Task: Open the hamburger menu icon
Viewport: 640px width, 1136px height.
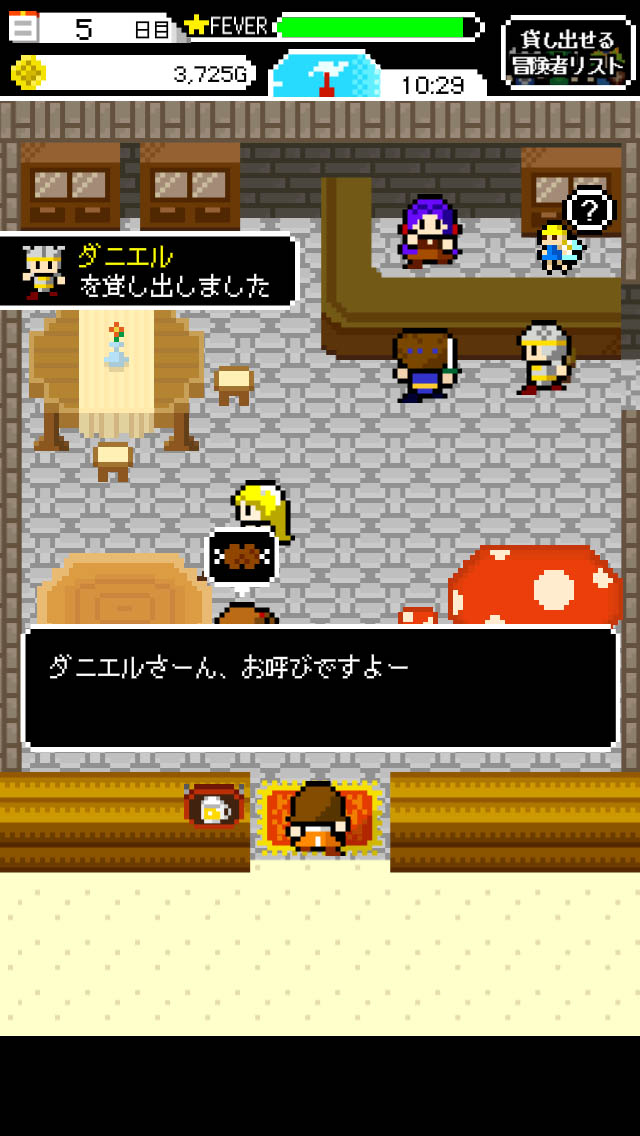Action: point(23,26)
